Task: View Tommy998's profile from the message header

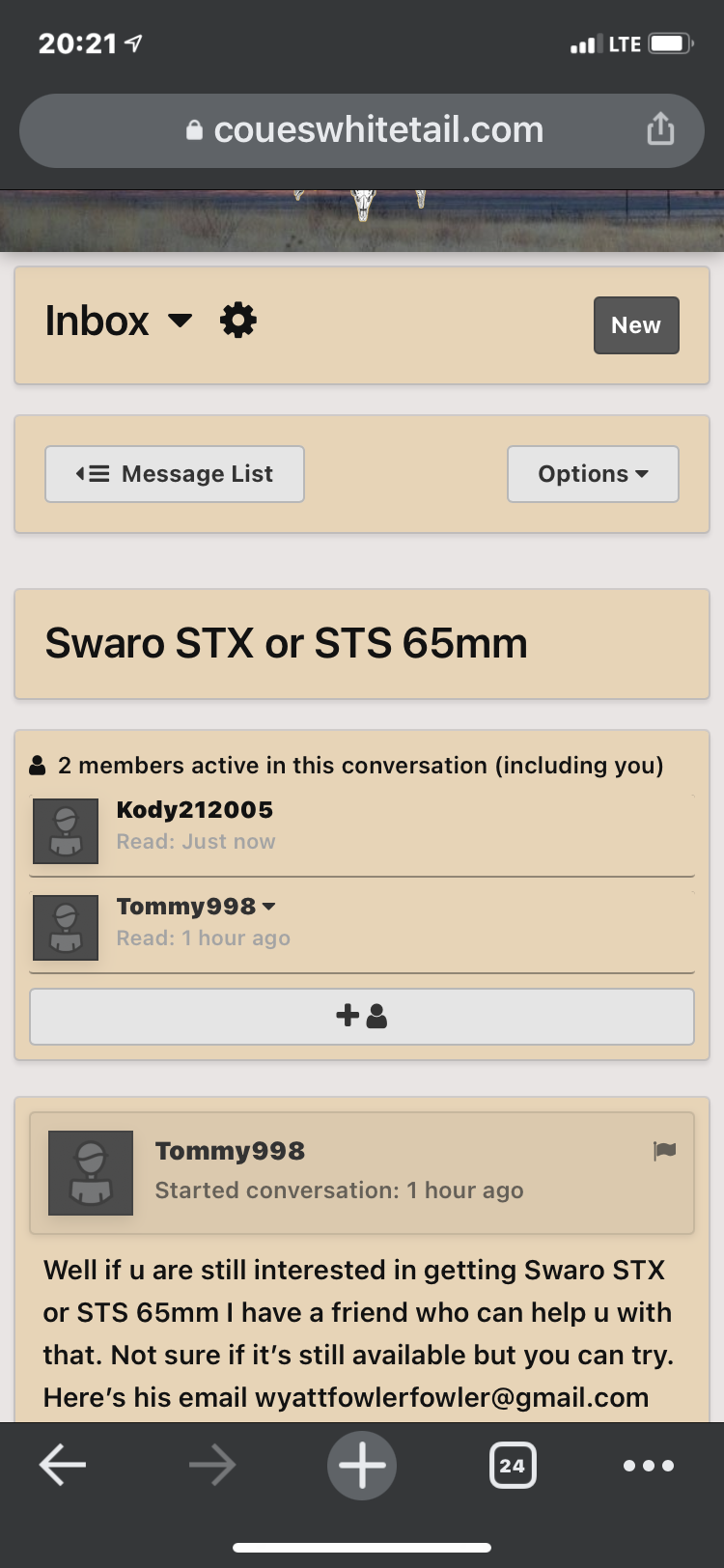Action: pos(230,1151)
